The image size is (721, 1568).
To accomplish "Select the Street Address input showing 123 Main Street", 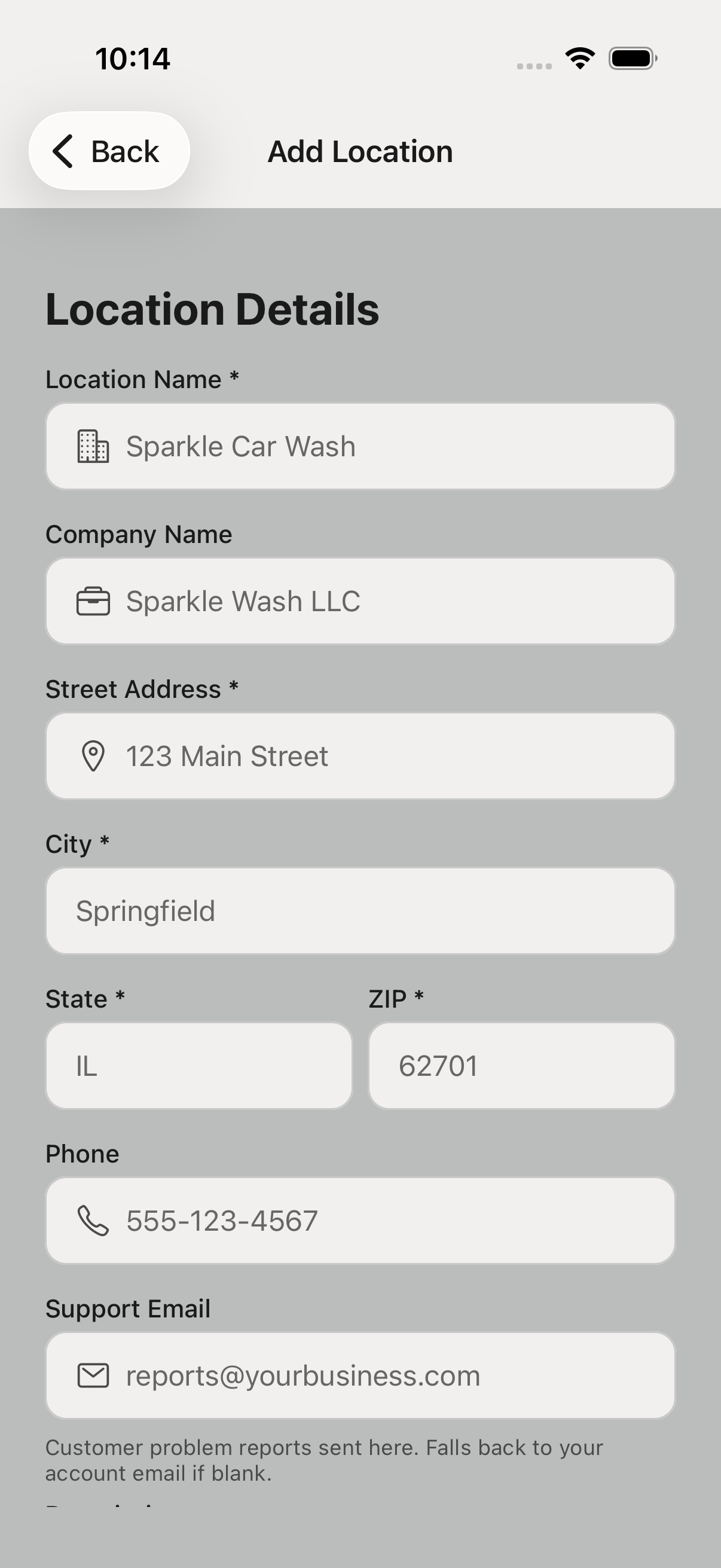I will [x=360, y=756].
